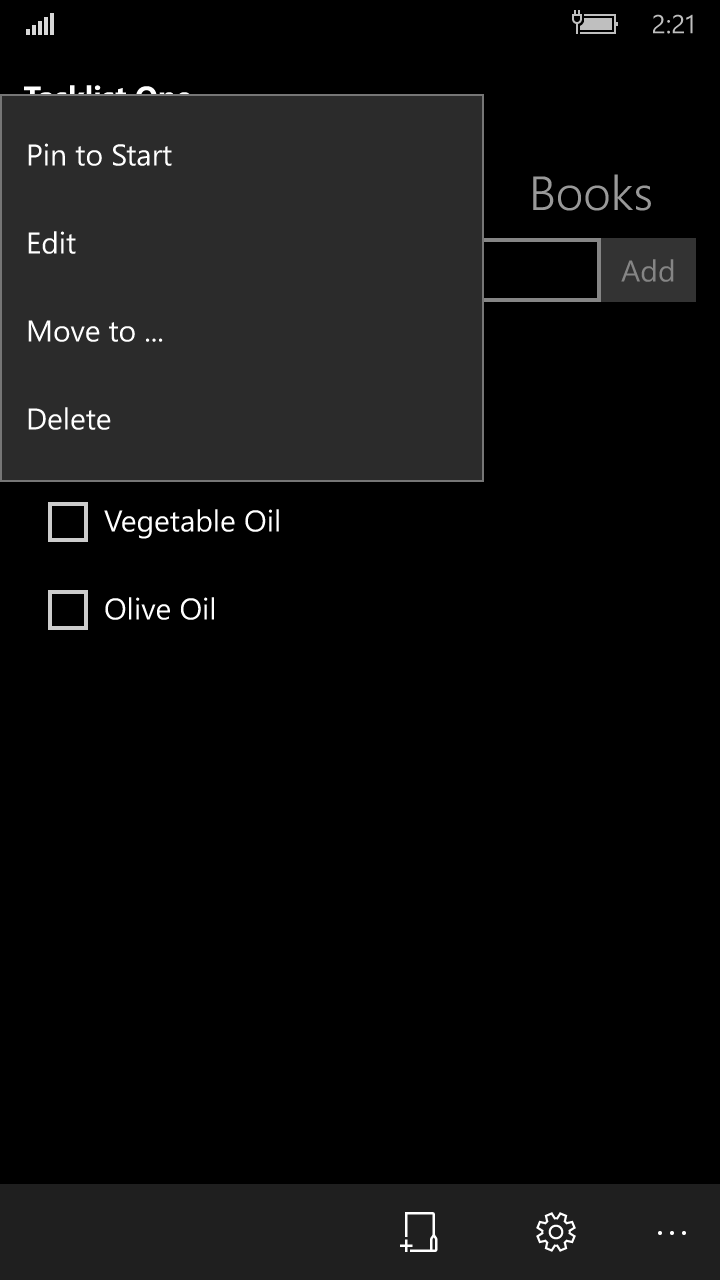Choose Edit in the context menu
The height and width of the screenshot is (1280, 720).
tap(242, 243)
